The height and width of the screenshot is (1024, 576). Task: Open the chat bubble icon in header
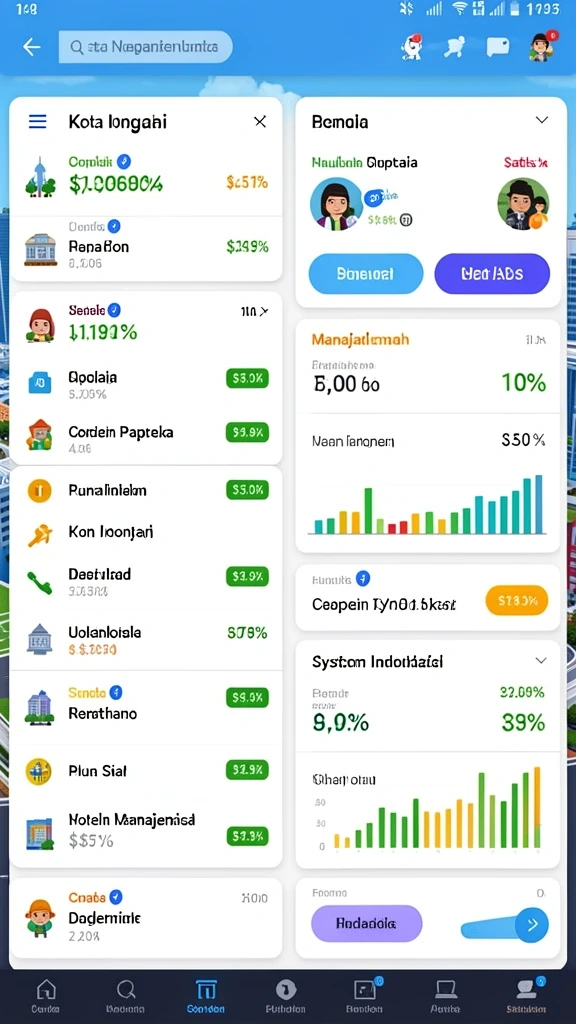pyautogui.click(x=498, y=47)
